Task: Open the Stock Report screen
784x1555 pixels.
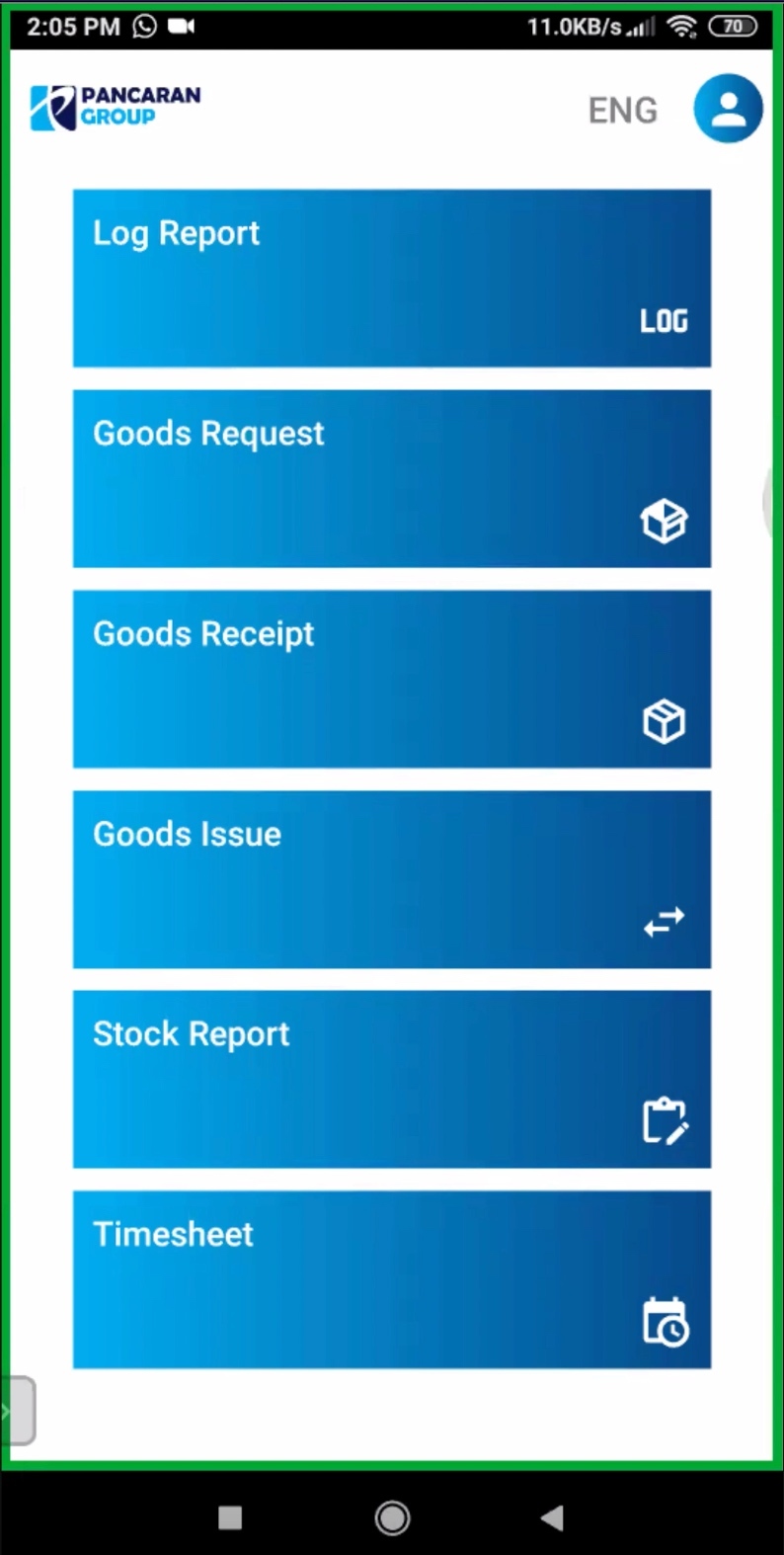Action: pos(392,1079)
